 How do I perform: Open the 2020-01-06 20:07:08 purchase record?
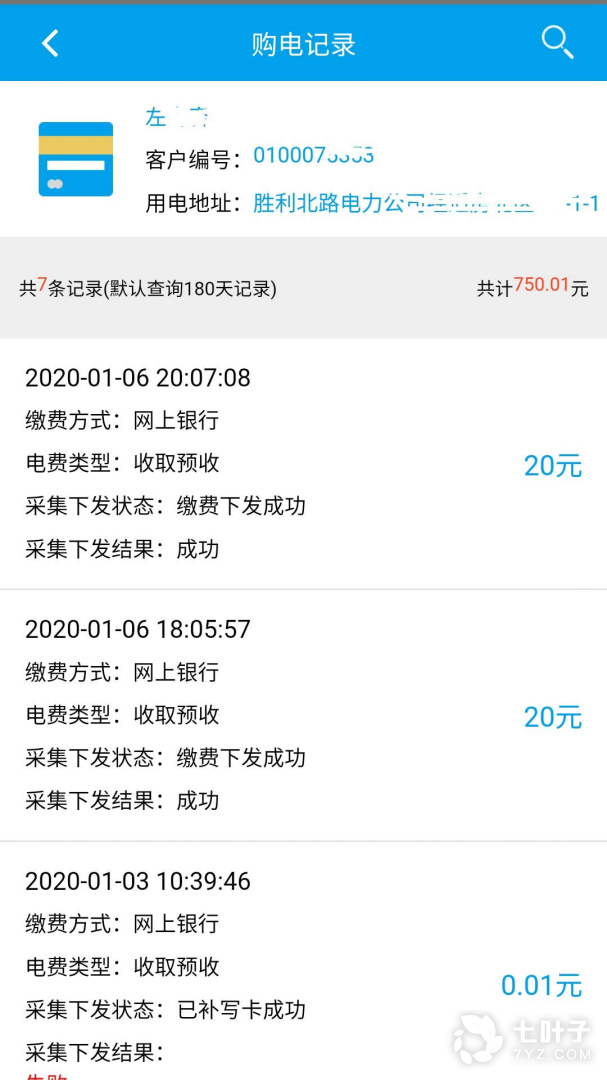pos(303,464)
